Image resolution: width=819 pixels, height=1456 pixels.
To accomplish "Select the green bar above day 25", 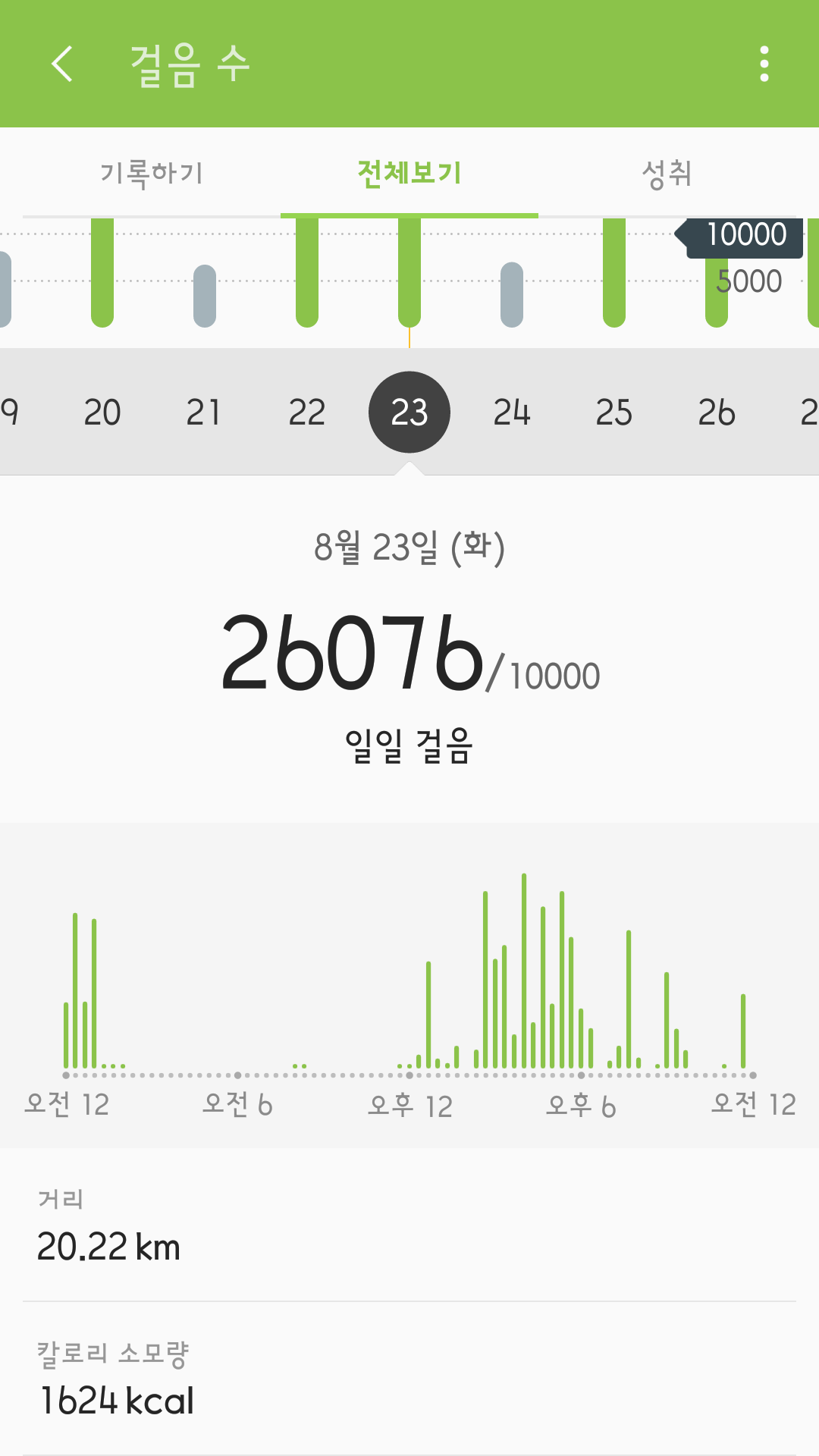I will (616, 273).
